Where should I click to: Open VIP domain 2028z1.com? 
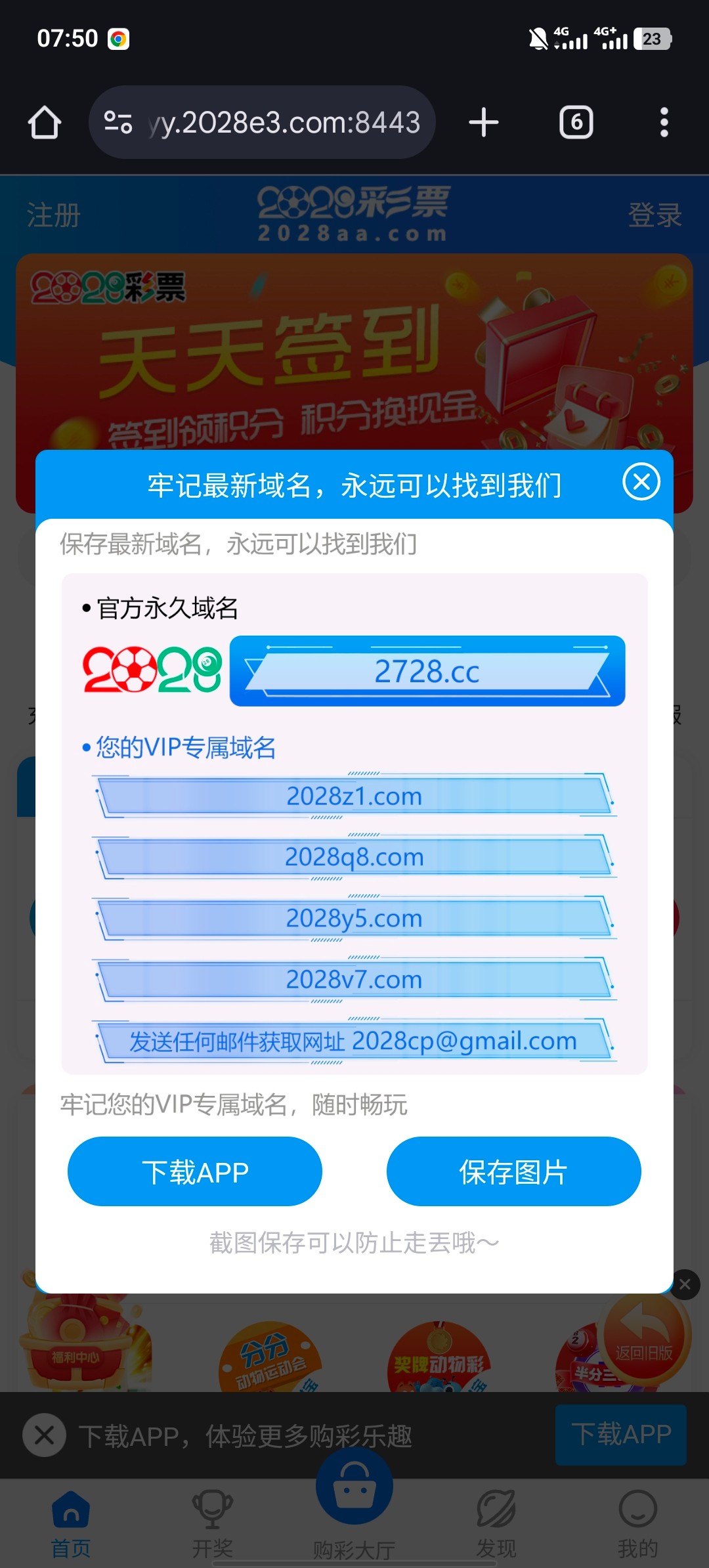pos(354,796)
